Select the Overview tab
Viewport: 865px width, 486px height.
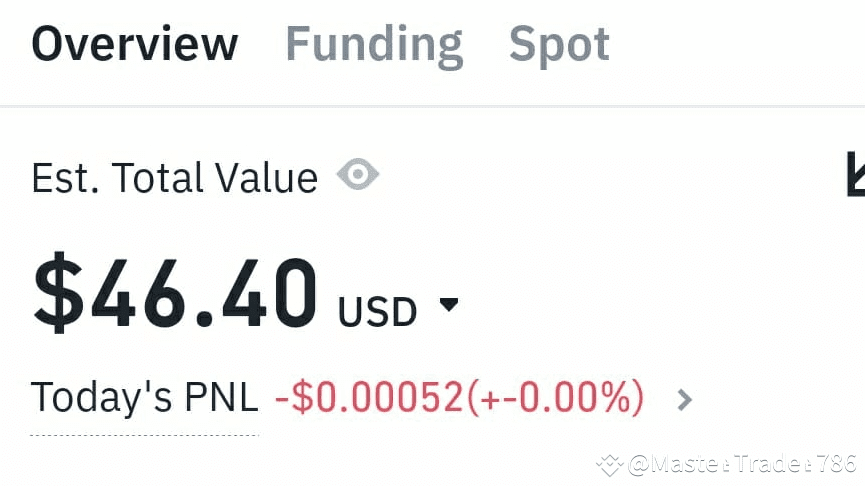135,45
